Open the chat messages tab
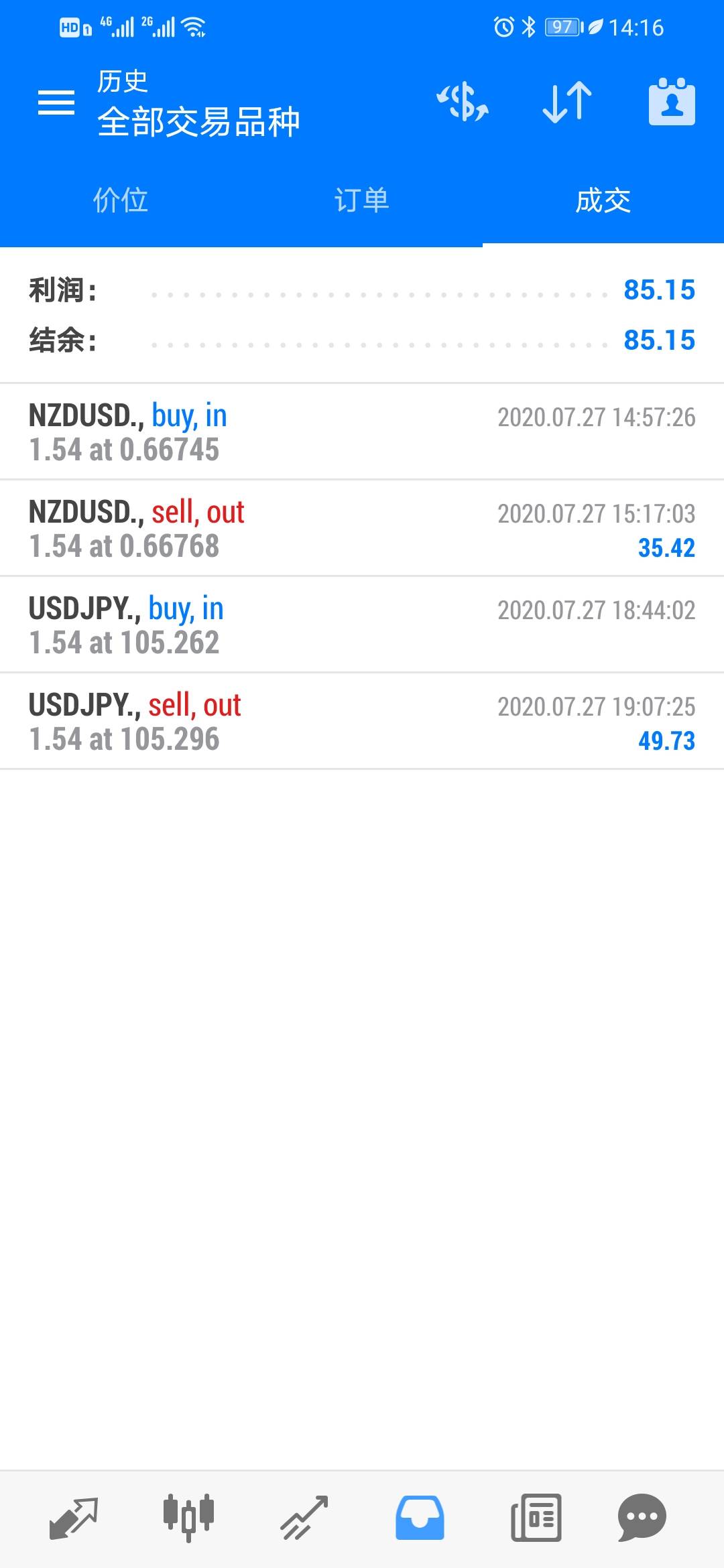 pyautogui.click(x=642, y=1518)
